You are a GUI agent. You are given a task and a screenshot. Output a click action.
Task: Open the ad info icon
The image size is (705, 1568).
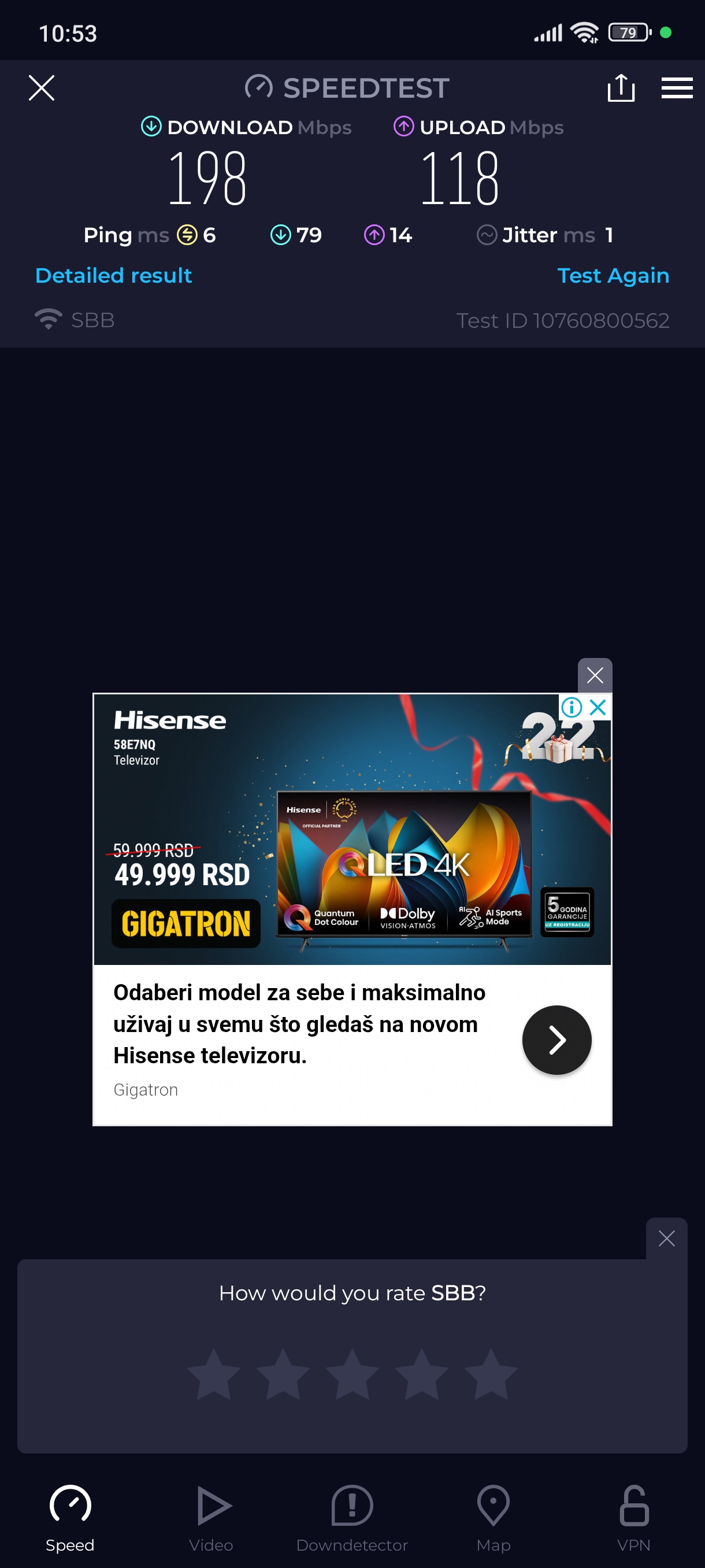pos(572,707)
